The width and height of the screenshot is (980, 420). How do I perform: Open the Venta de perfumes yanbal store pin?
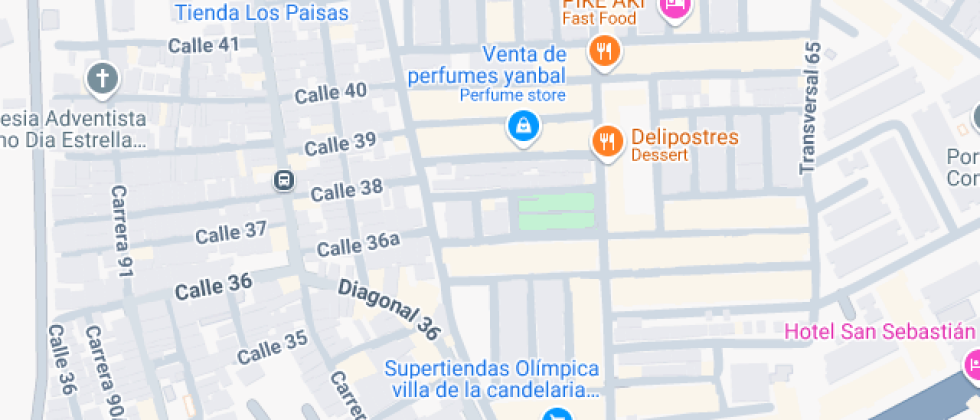pyautogui.click(x=522, y=126)
